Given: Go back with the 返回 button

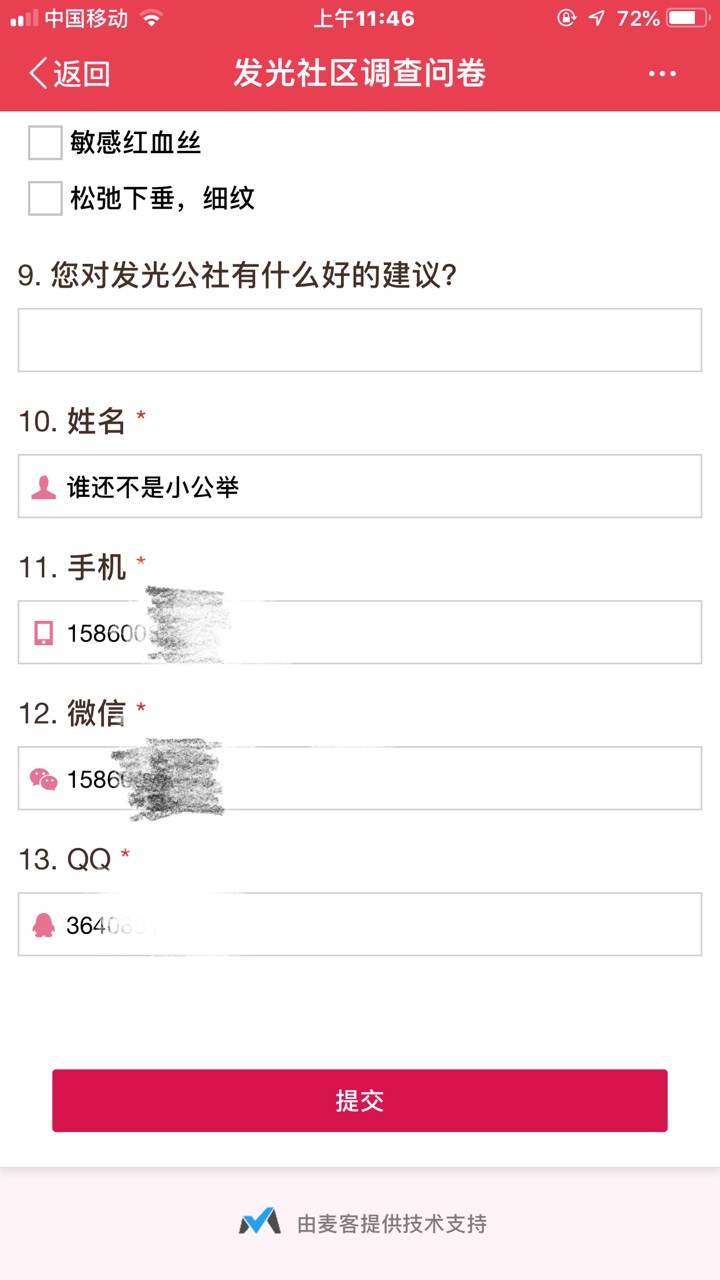Looking at the screenshot, I should coord(69,74).
